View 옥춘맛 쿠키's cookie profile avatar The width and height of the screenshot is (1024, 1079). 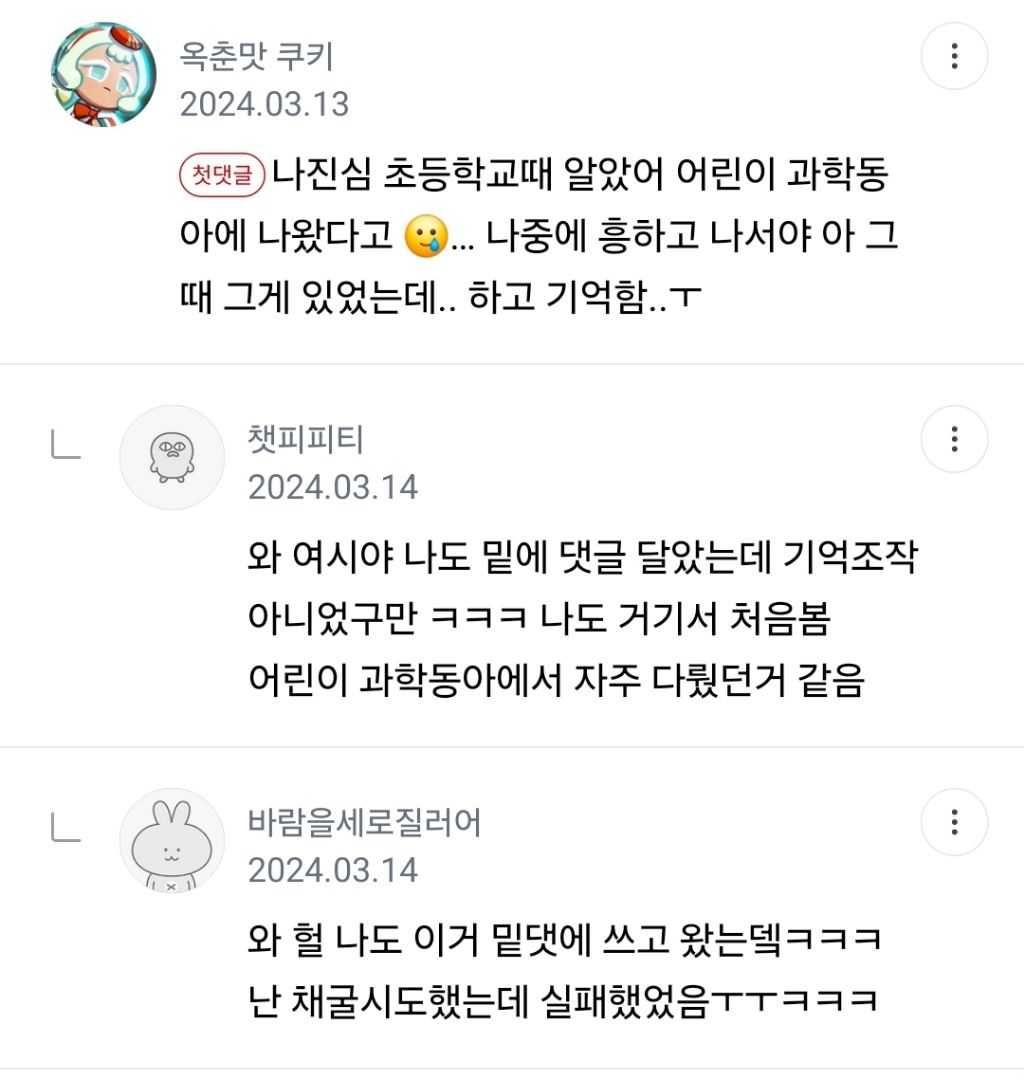coord(103,73)
